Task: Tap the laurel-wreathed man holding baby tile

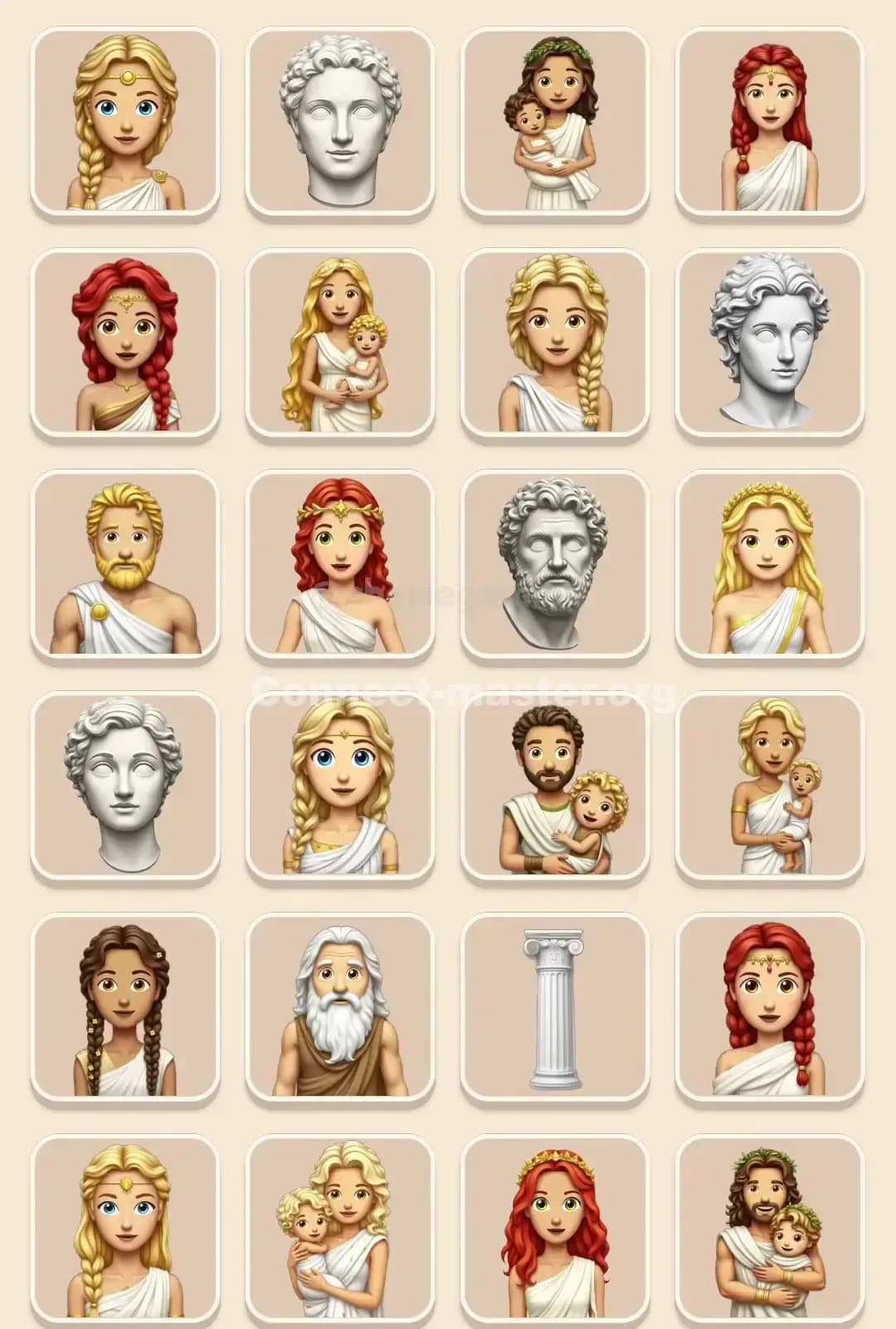Action: tap(769, 1229)
